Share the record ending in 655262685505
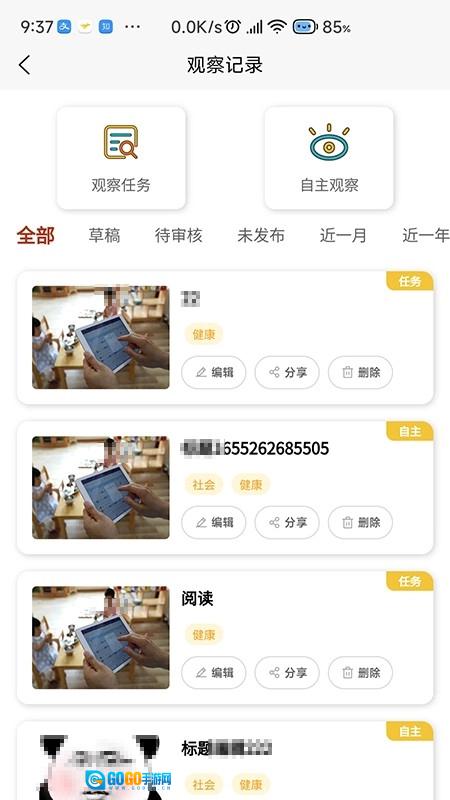450x800 pixels. [287, 522]
